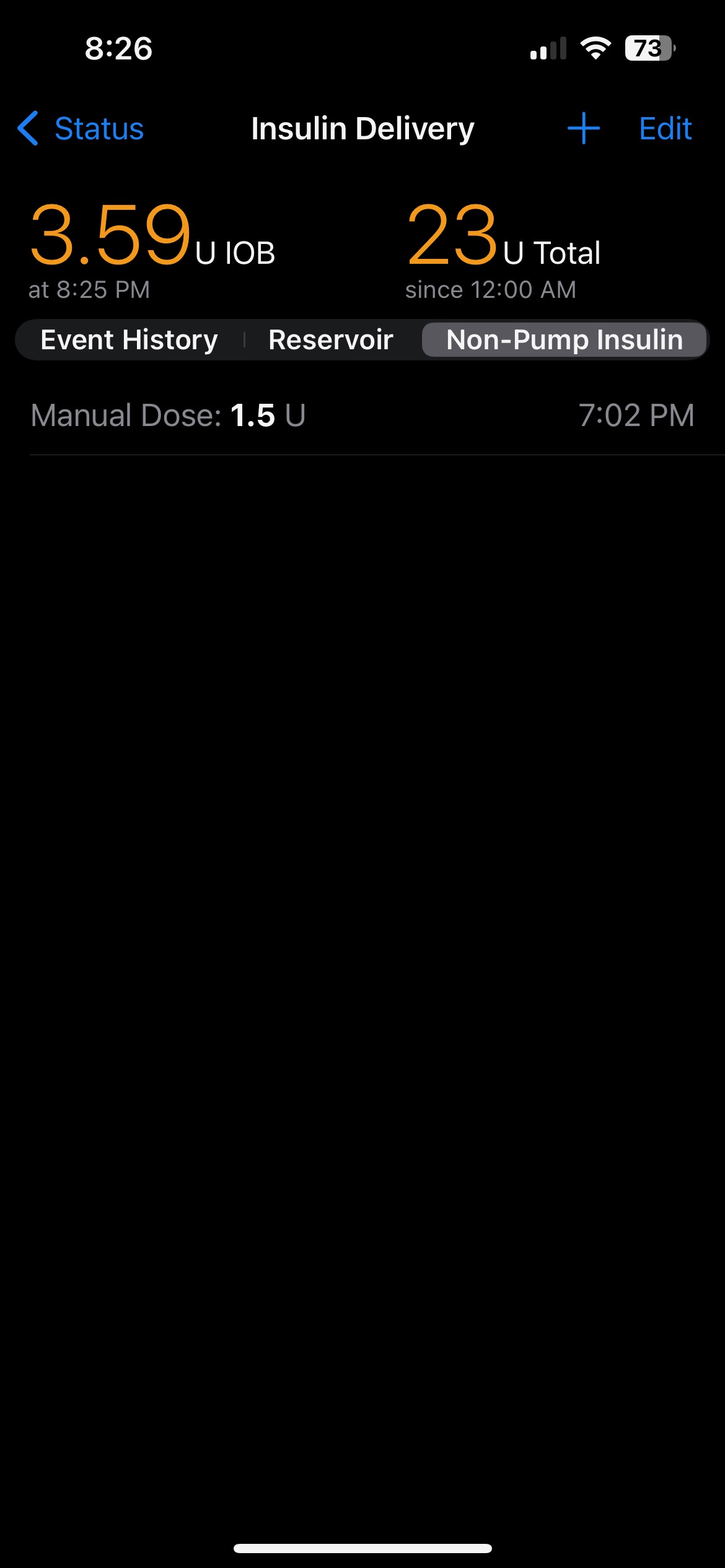
Task: Tap the back chevron next to Status
Action: (x=28, y=128)
